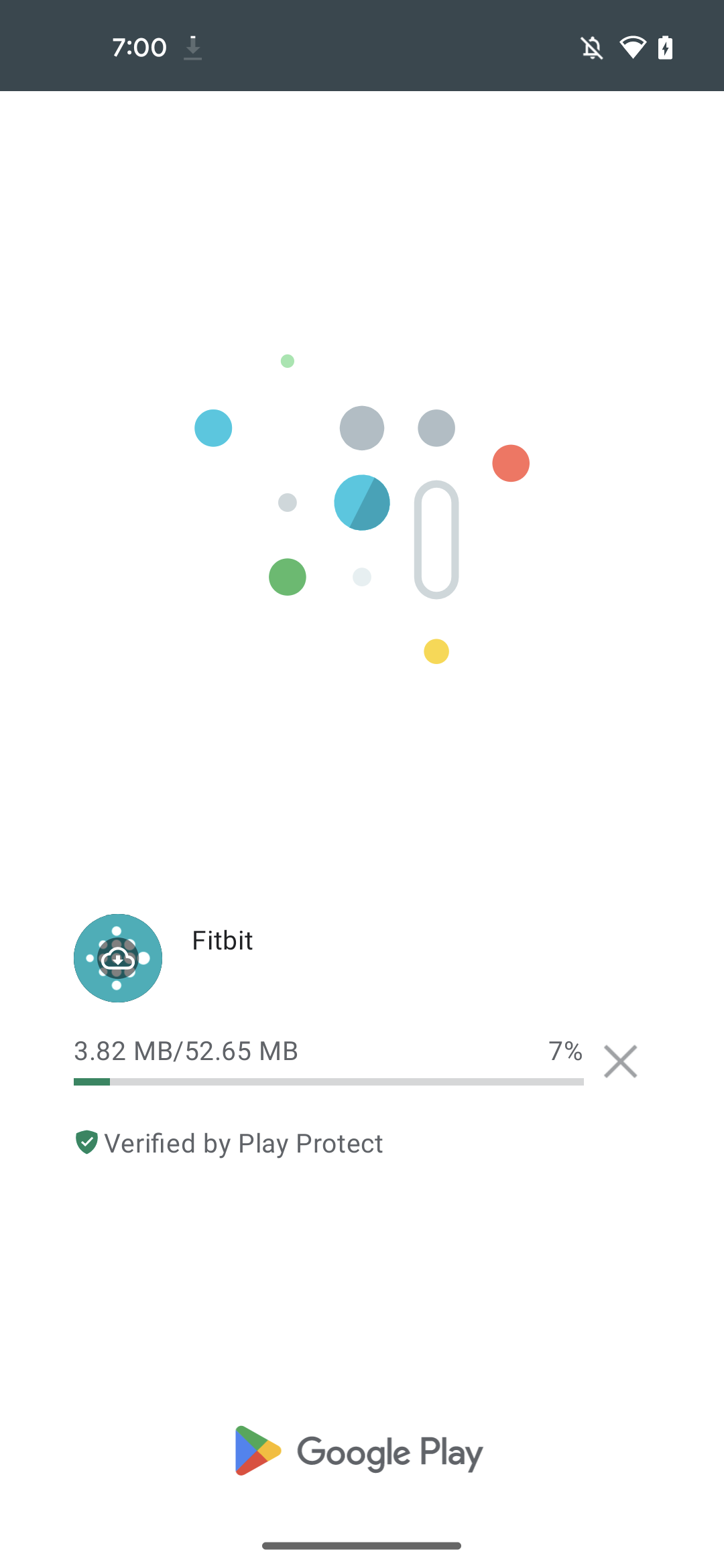Cancel the Fitbit download
This screenshot has width=724, height=1568.
pyautogui.click(x=620, y=1061)
